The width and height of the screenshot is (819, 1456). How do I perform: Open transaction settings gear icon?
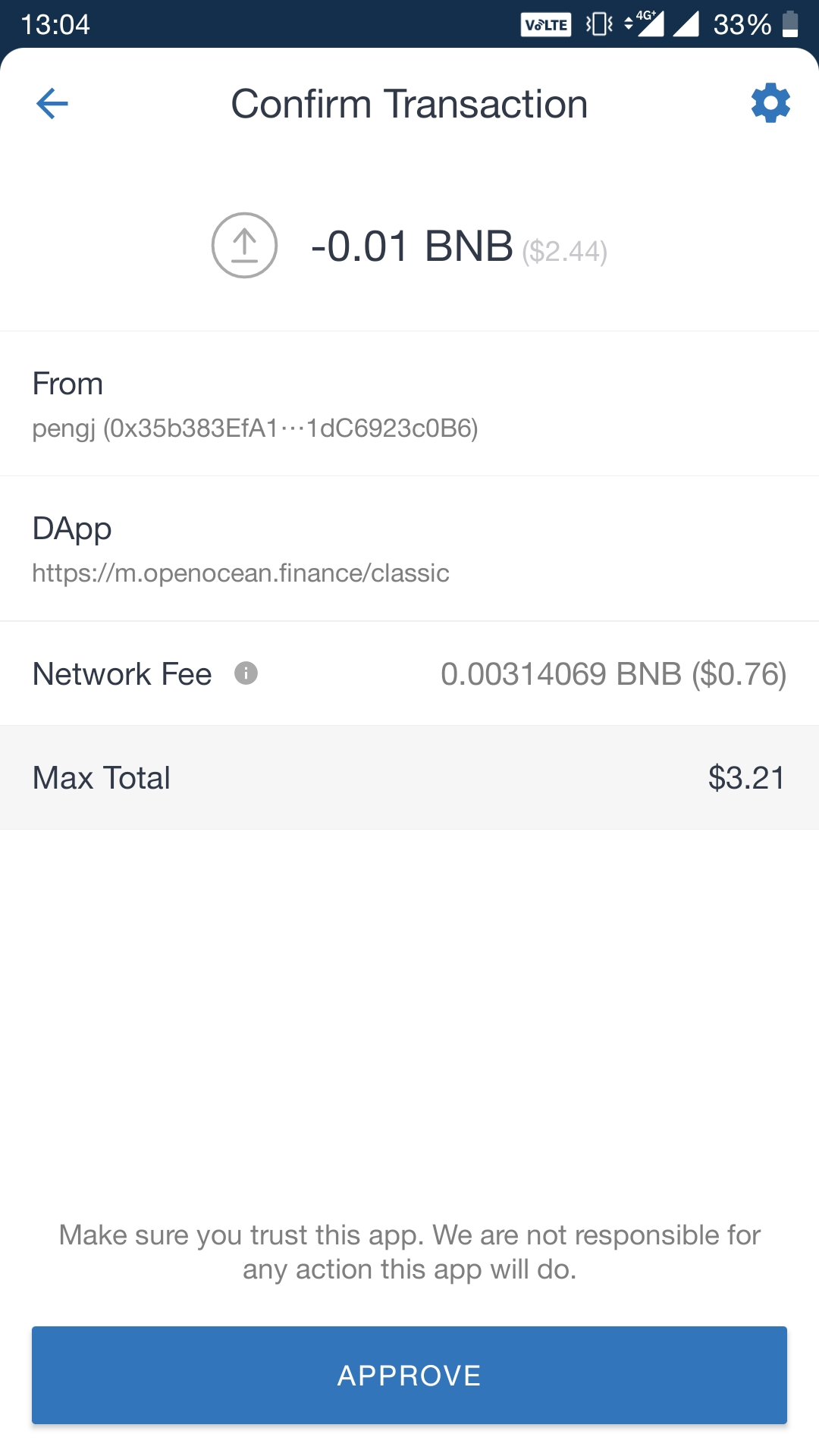770,103
